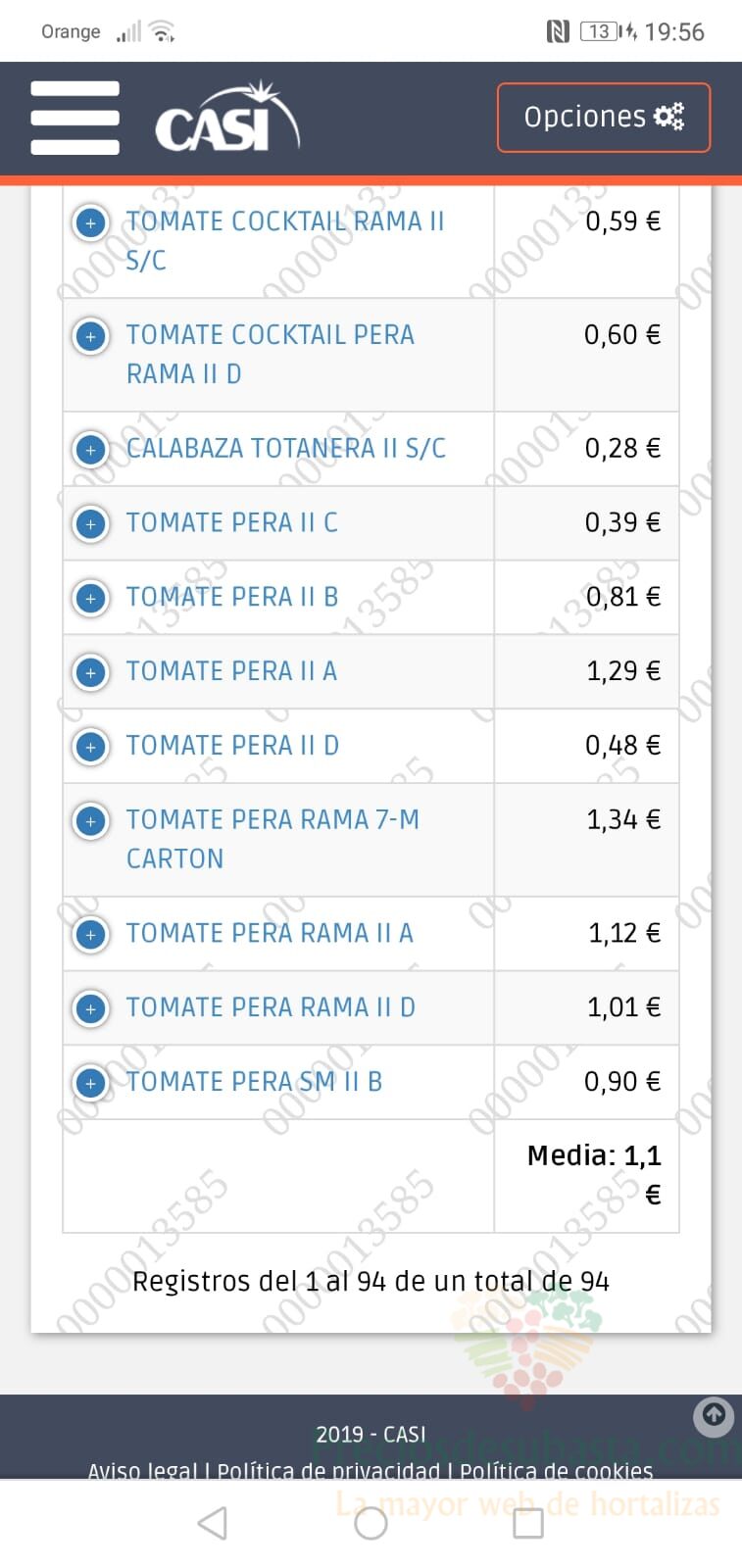
Task: Open the Aviso legal link
Action: [142, 1471]
